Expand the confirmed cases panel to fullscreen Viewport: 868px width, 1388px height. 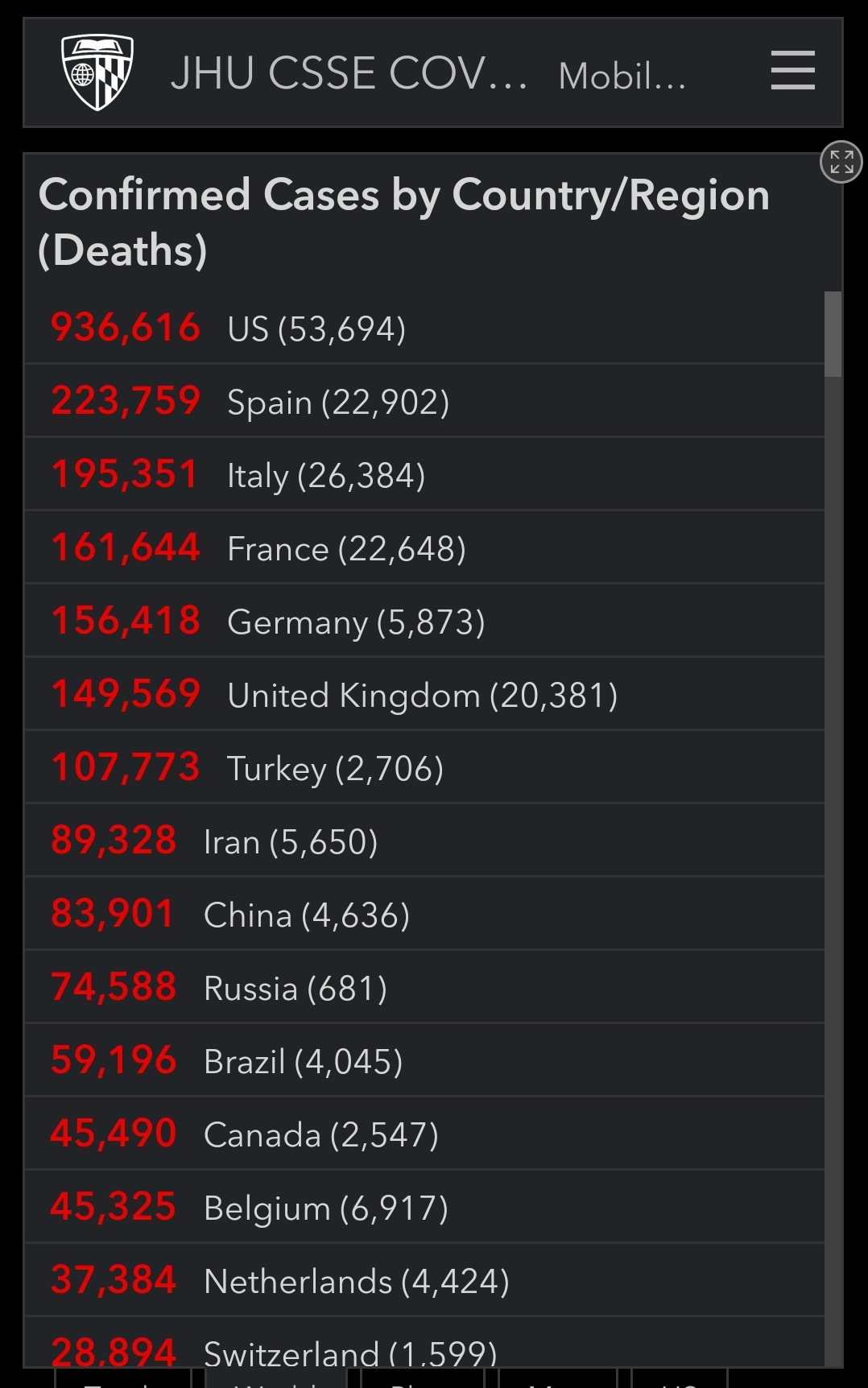click(841, 162)
